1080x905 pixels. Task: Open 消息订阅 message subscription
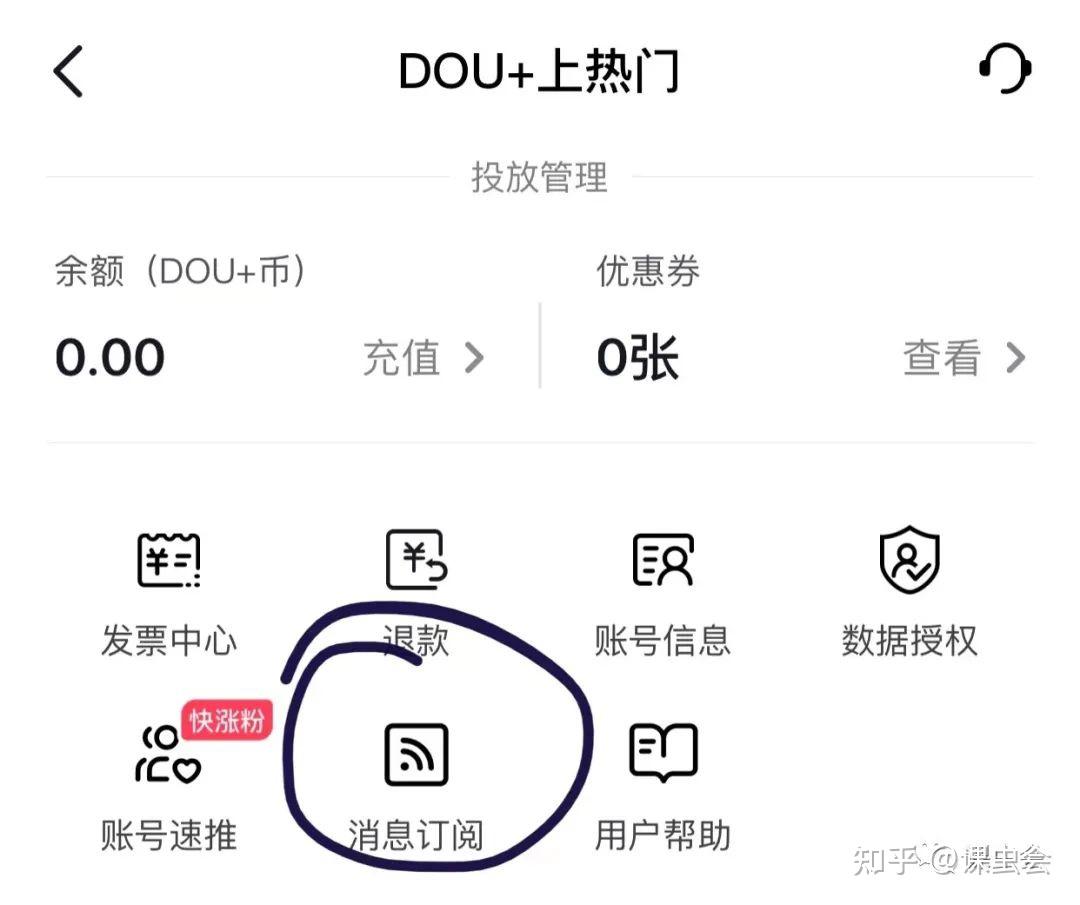416,785
